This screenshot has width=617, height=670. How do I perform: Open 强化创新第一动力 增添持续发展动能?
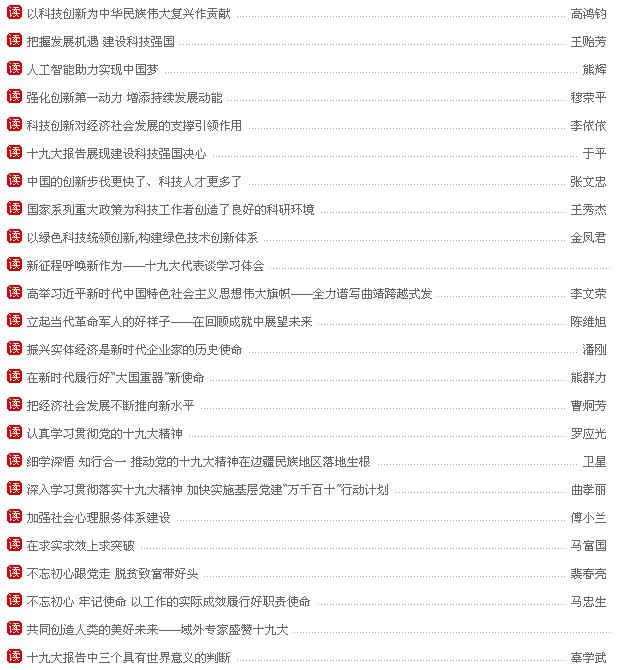124,98
